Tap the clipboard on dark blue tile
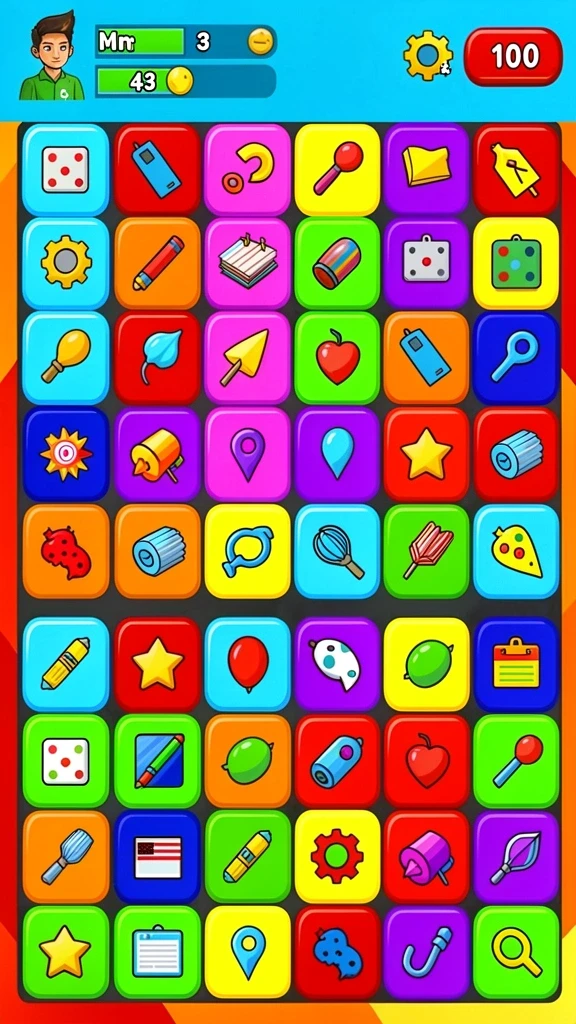Viewport: 576px width, 1024px height. click(517, 664)
